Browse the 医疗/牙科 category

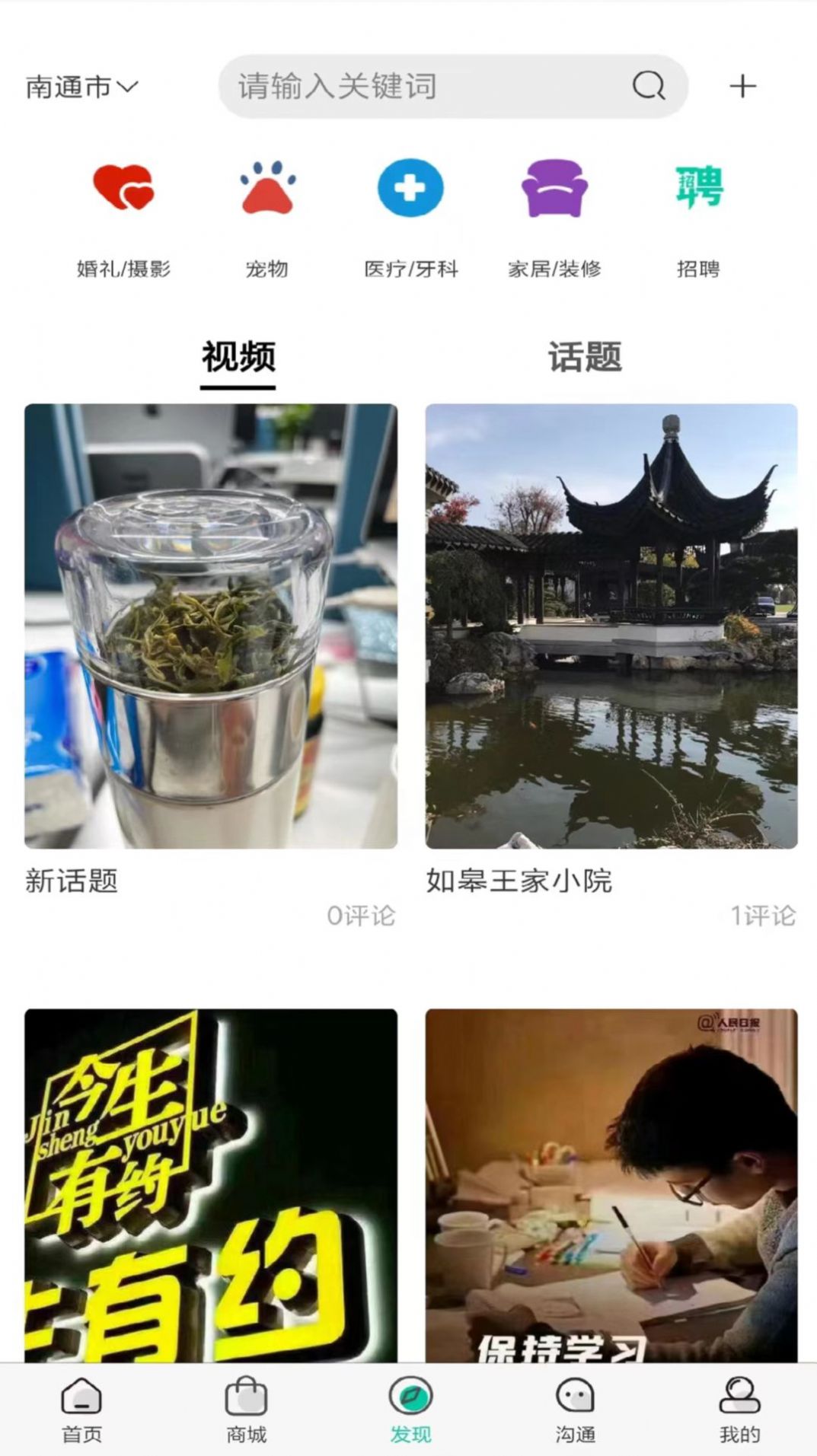point(410,215)
